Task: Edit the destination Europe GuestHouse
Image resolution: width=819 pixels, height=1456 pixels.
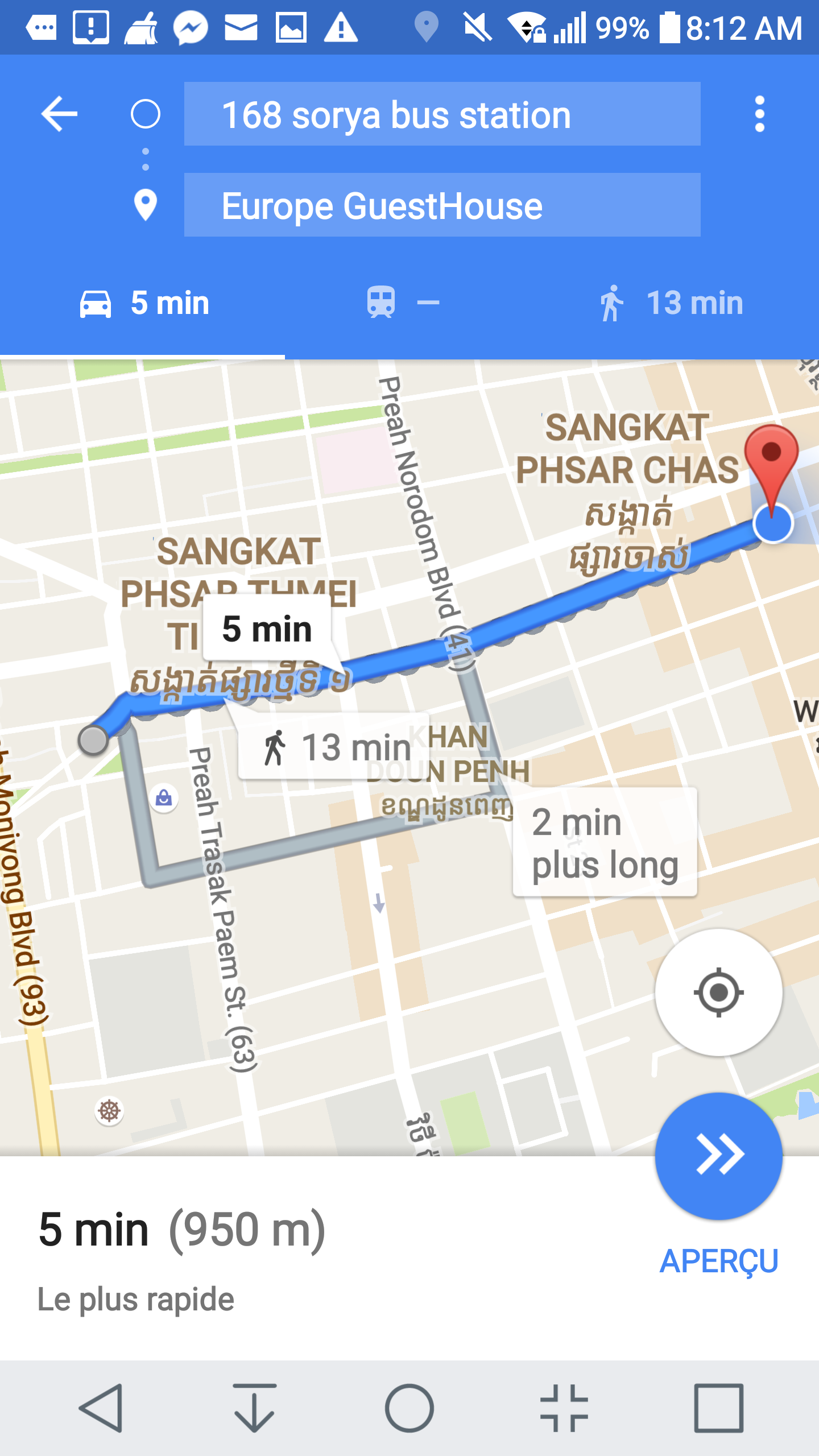Action: [x=442, y=205]
